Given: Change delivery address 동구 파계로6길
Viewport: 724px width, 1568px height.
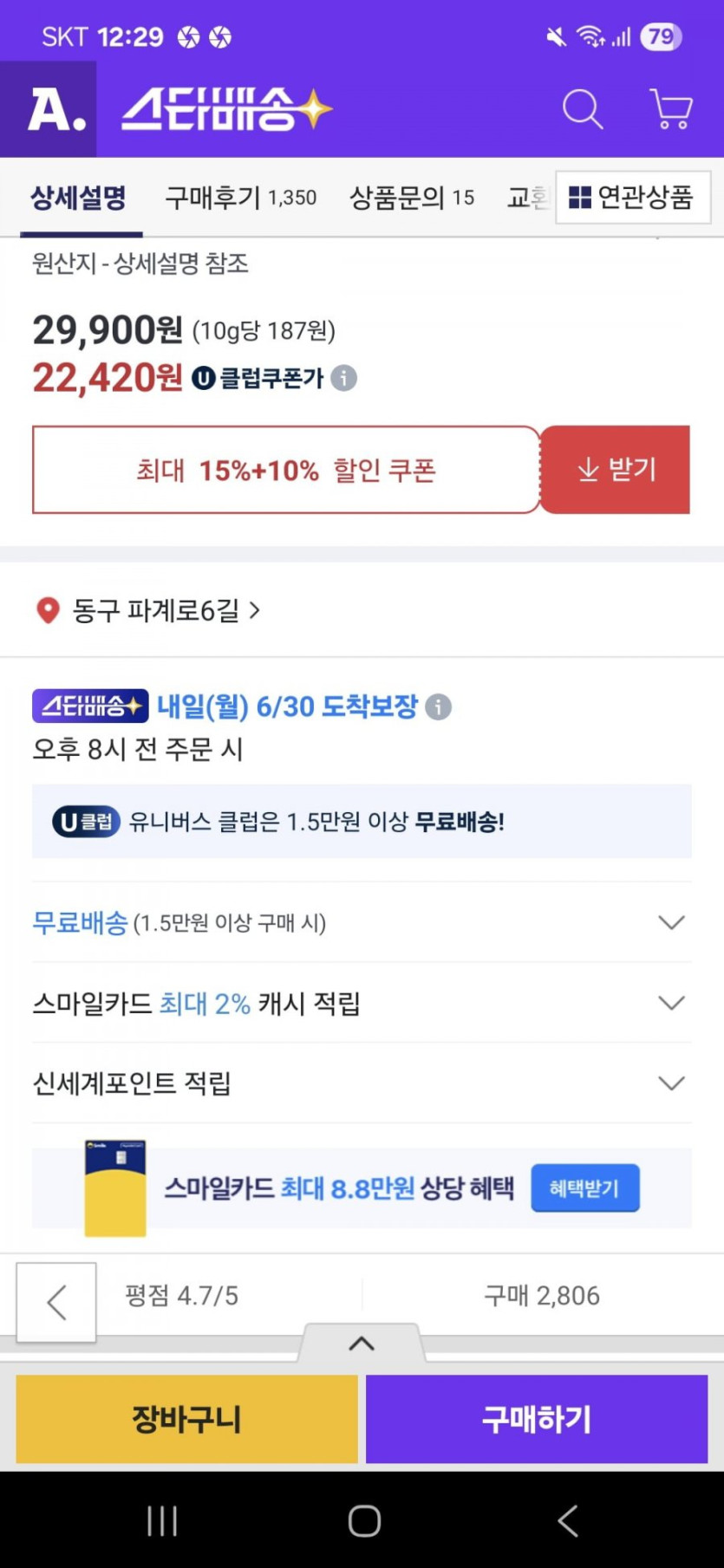Looking at the screenshot, I should tap(147, 610).
